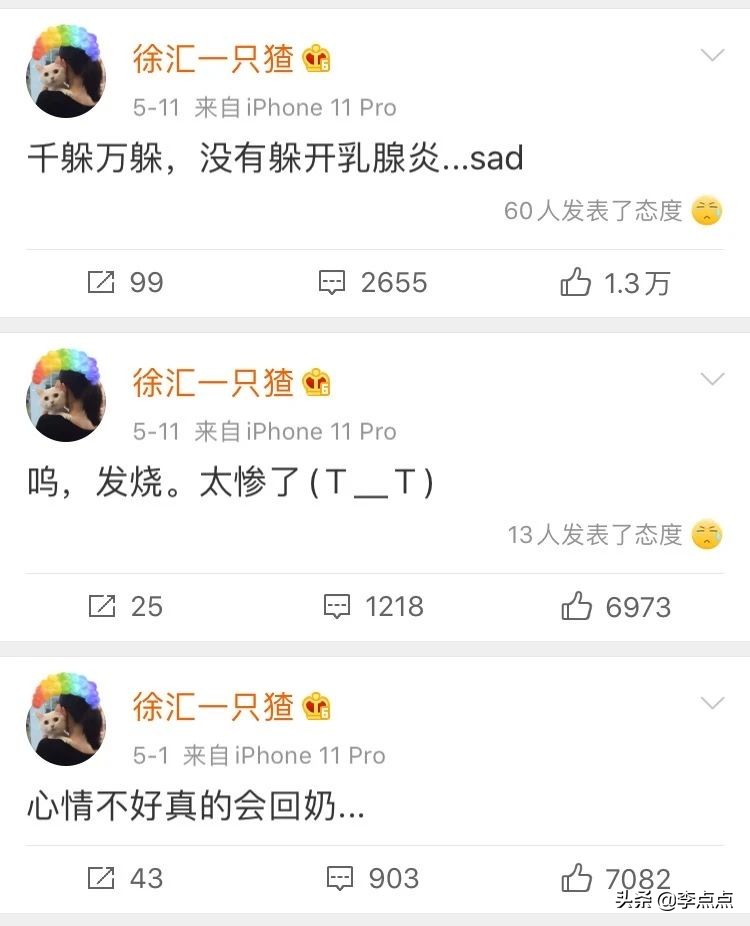750x926 pixels.
Task: Expand the chevron menu on the first post
Action: click(712, 56)
